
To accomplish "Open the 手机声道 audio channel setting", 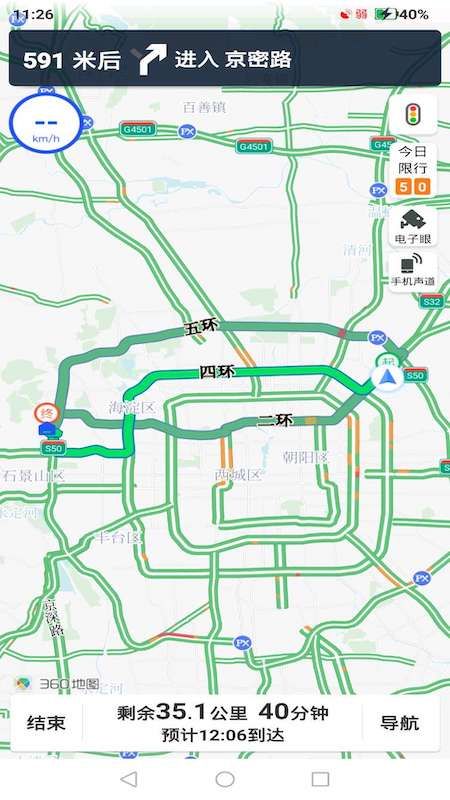I will pyautogui.click(x=413, y=270).
